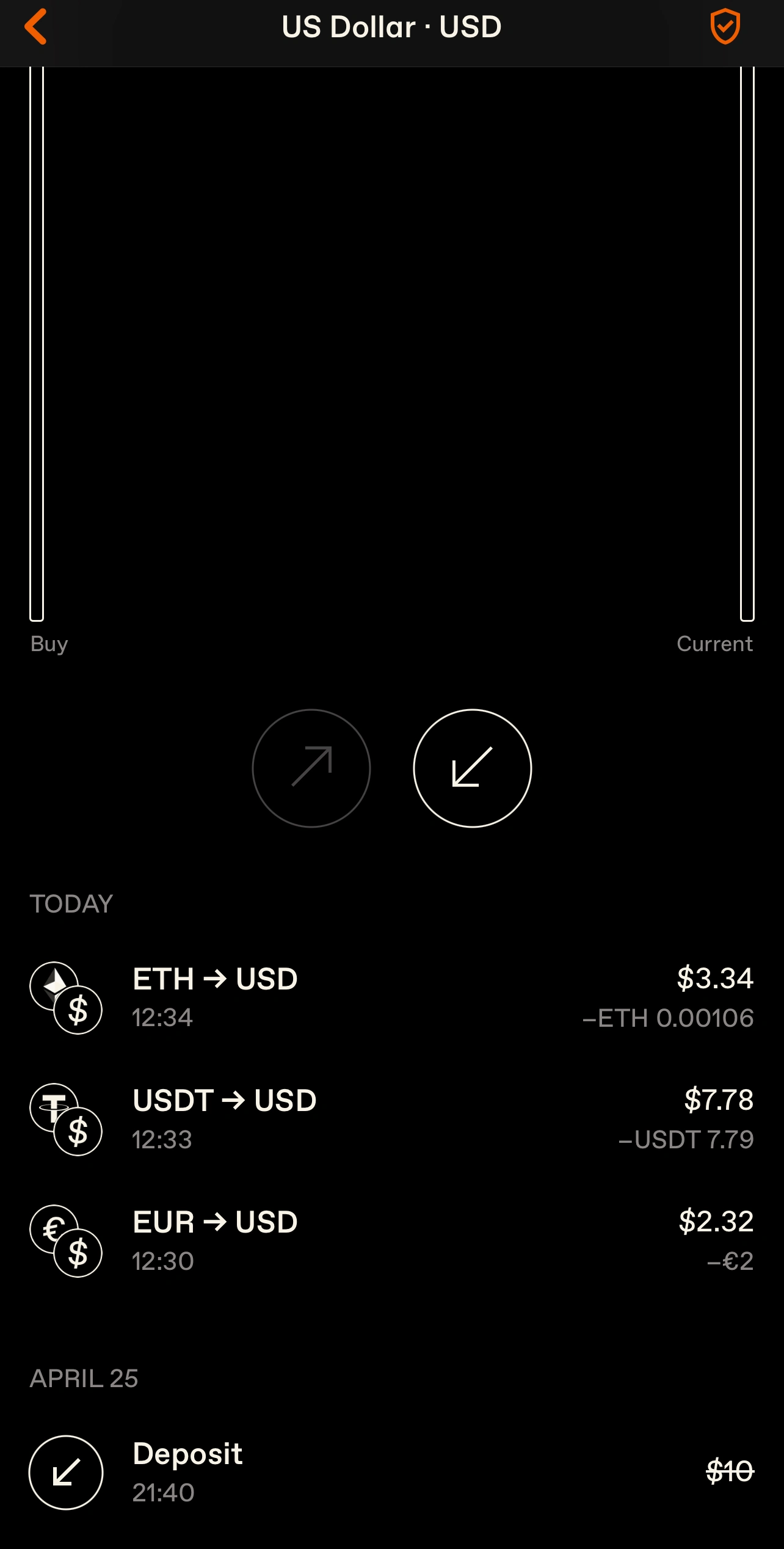
Task: Tap the deposit arrow button
Action: (x=472, y=768)
